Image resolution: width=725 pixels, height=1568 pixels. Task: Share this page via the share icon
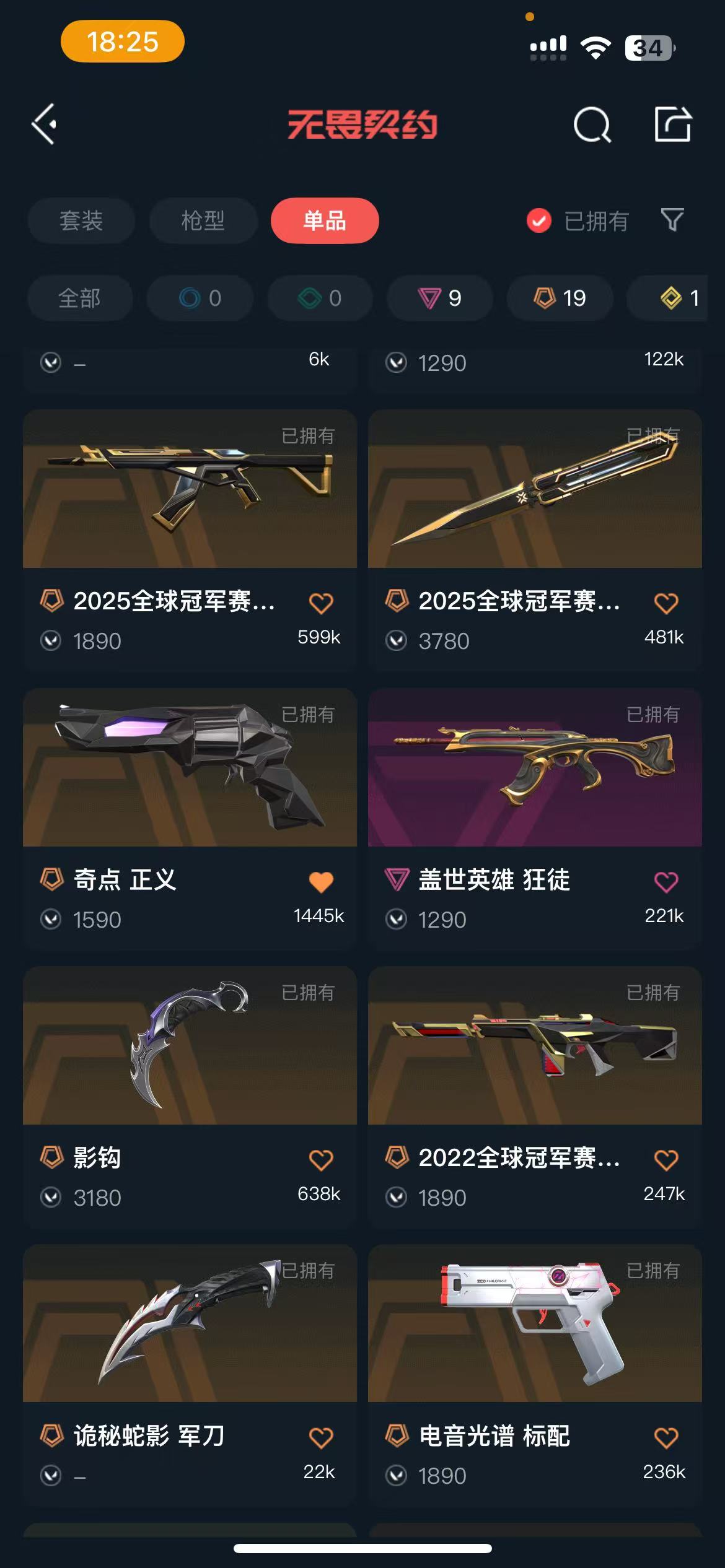point(673,124)
